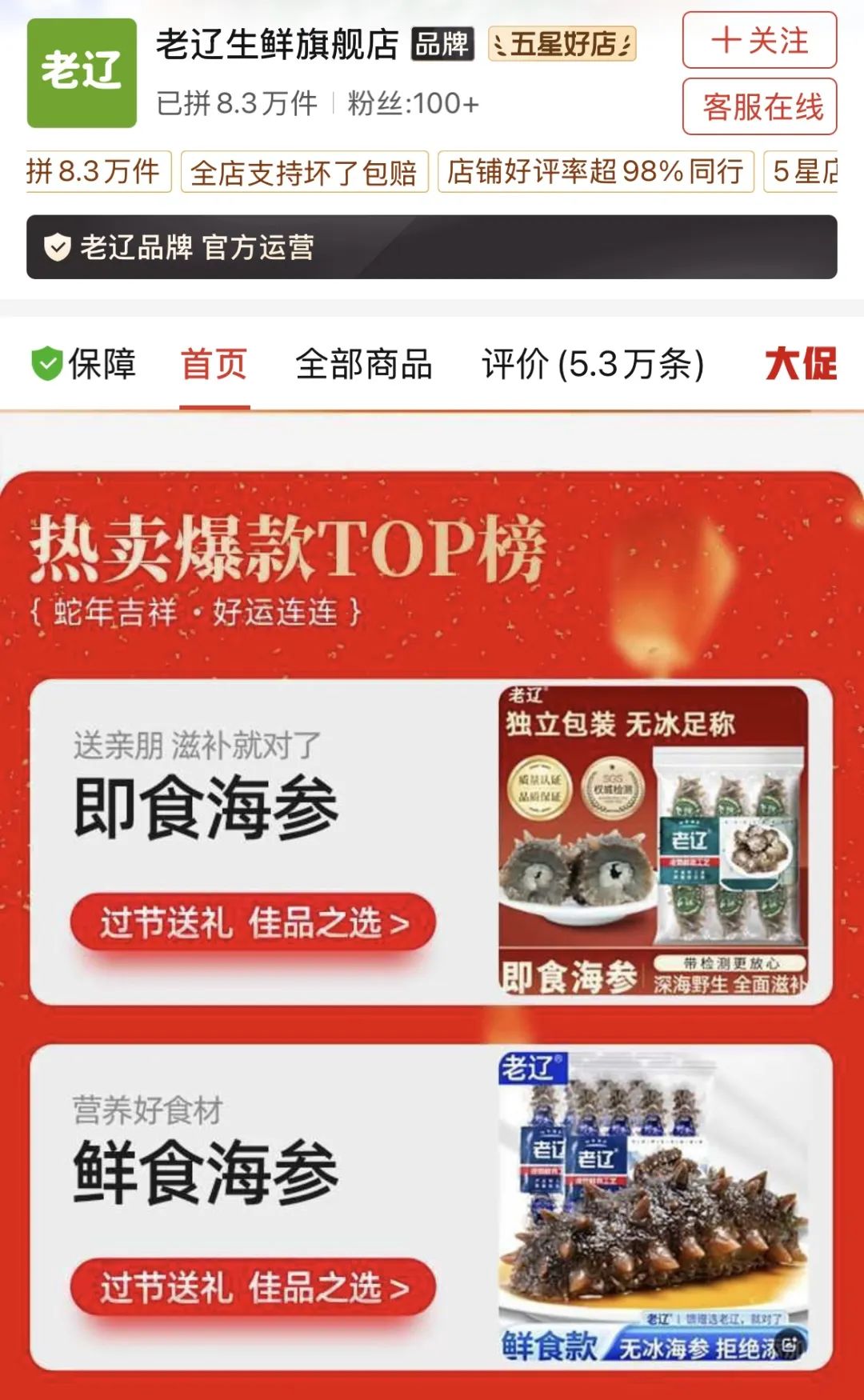The height and width of the screenshot is (1400, 864).
Task: Open the 老辽 store logo
Action: pos(82,73)
